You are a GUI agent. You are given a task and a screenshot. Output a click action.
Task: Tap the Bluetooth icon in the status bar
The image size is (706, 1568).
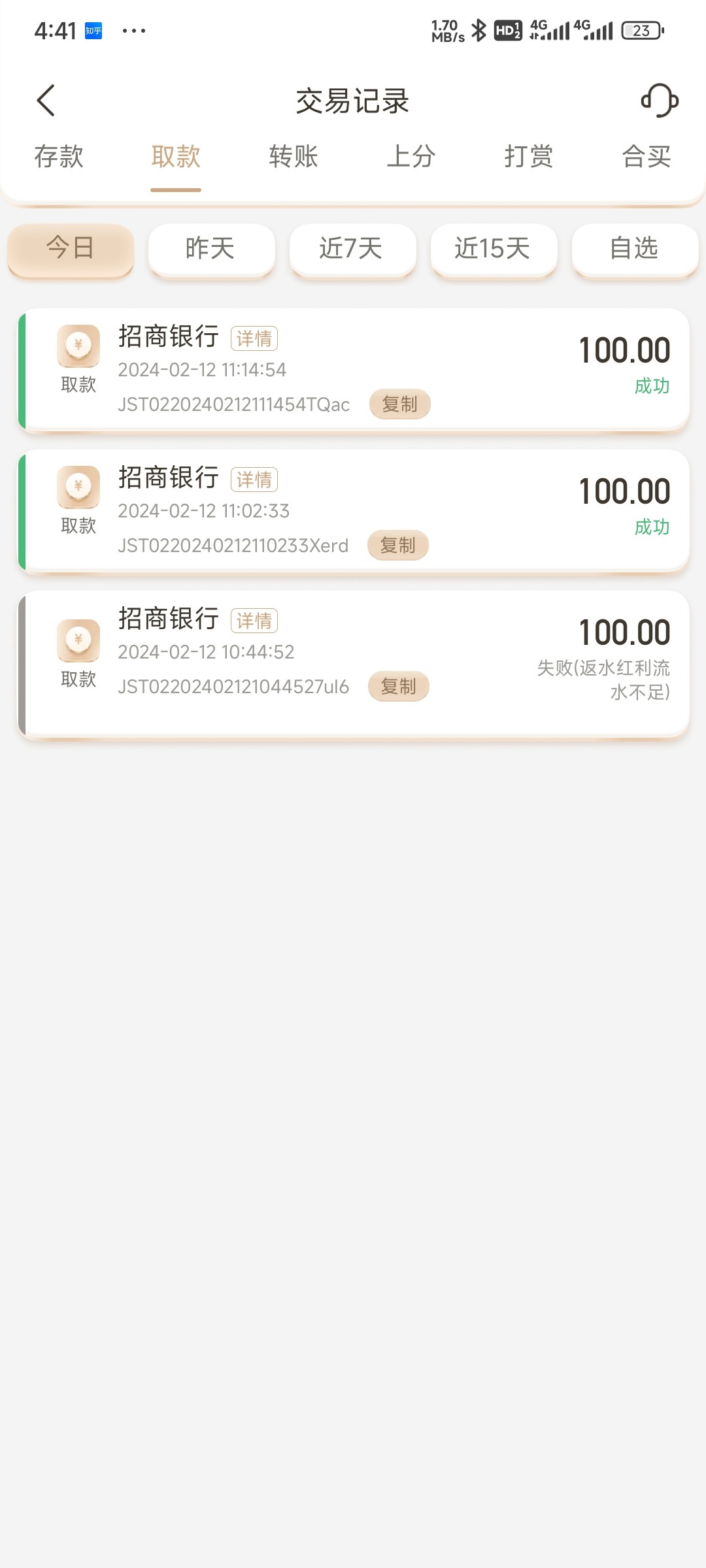coord(479,30)
